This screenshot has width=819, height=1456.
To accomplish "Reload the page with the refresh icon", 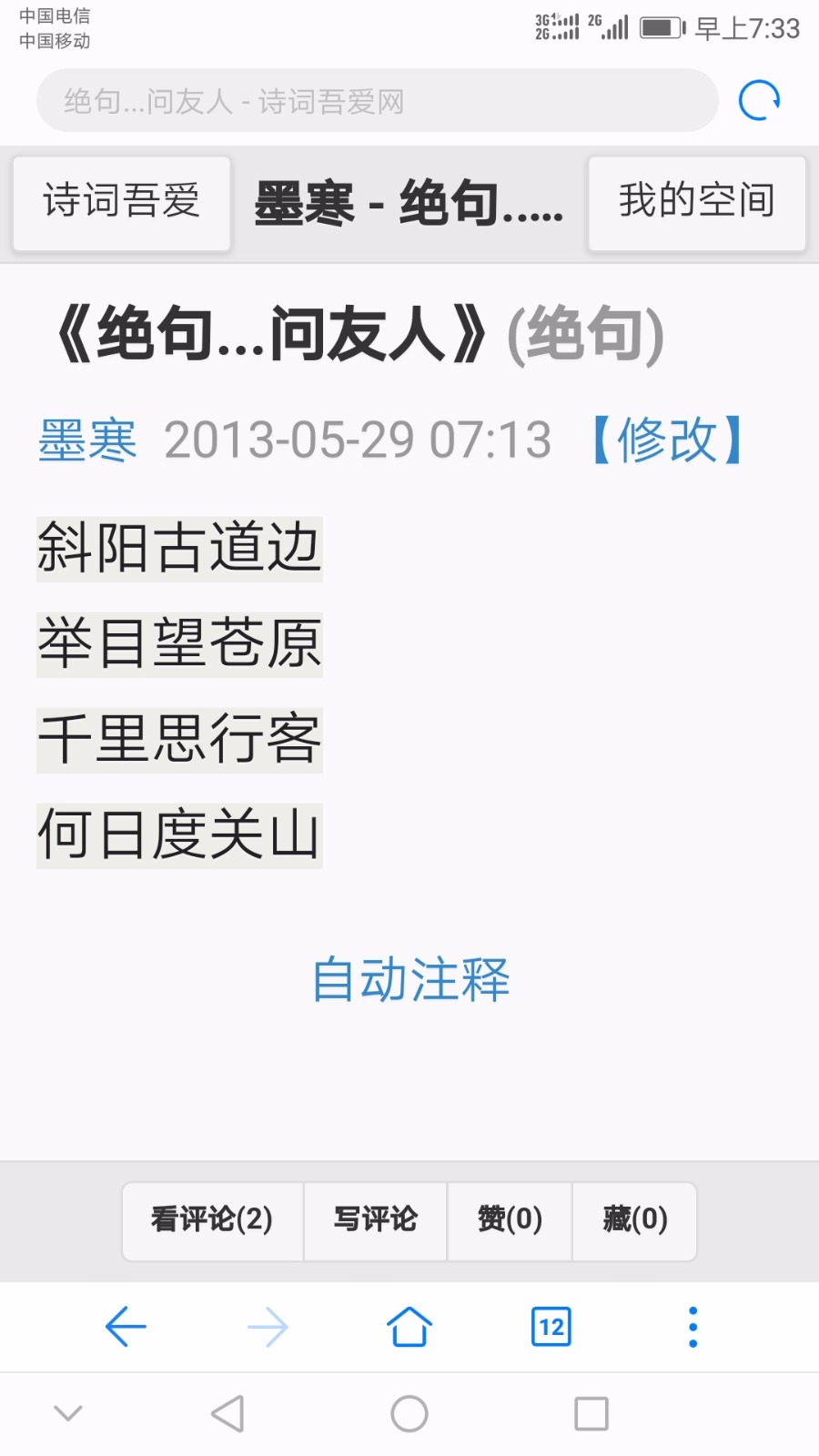I will click(x=759, y=101).
